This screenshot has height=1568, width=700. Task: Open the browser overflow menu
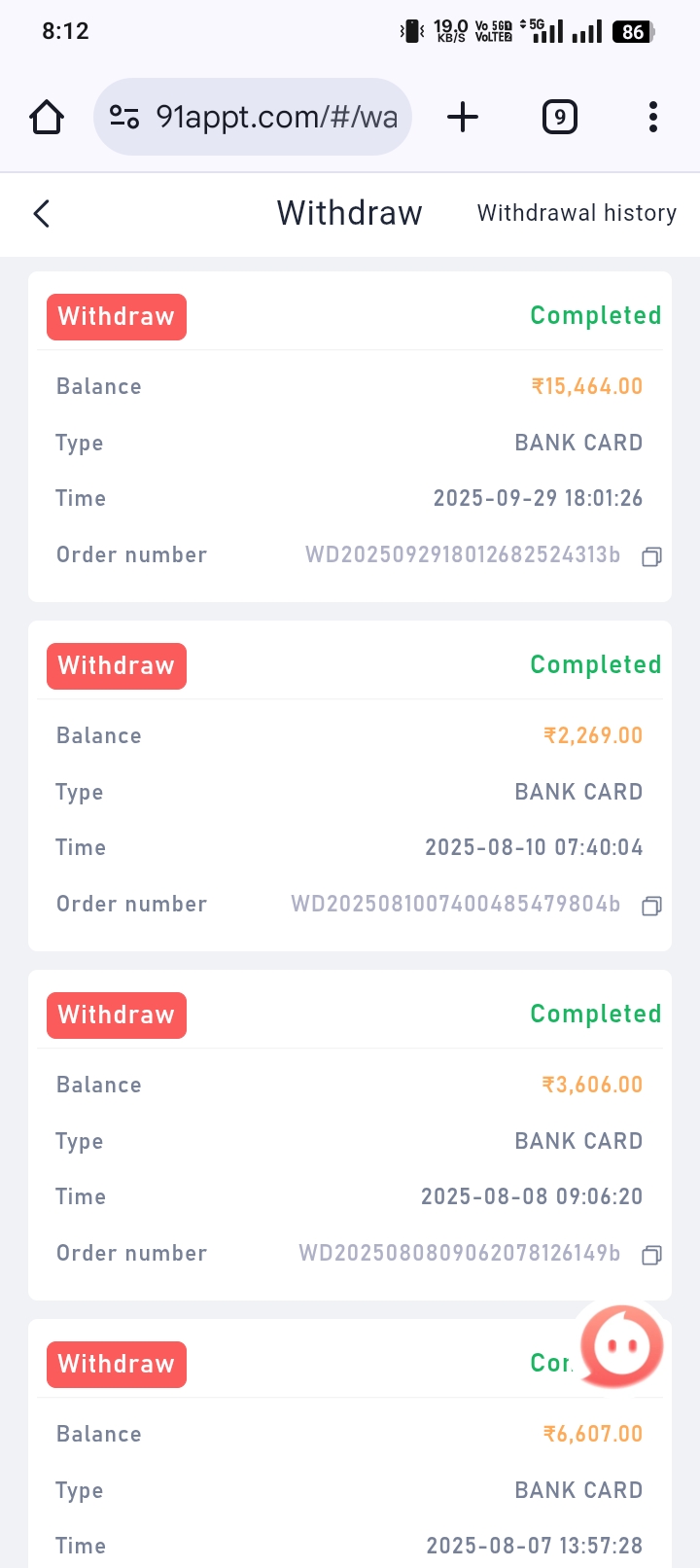click(x=653, y=118)
